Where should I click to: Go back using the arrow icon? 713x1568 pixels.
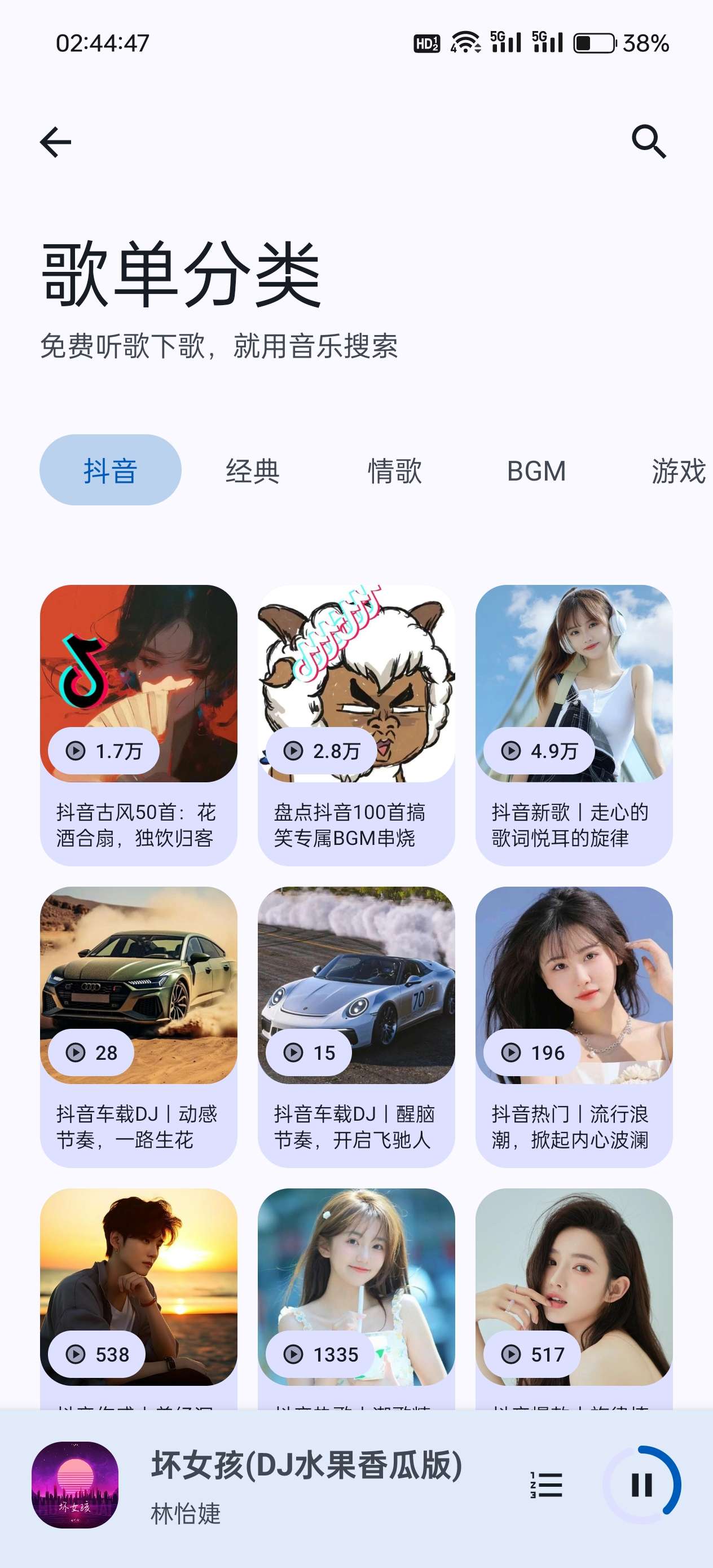point(55,143)
